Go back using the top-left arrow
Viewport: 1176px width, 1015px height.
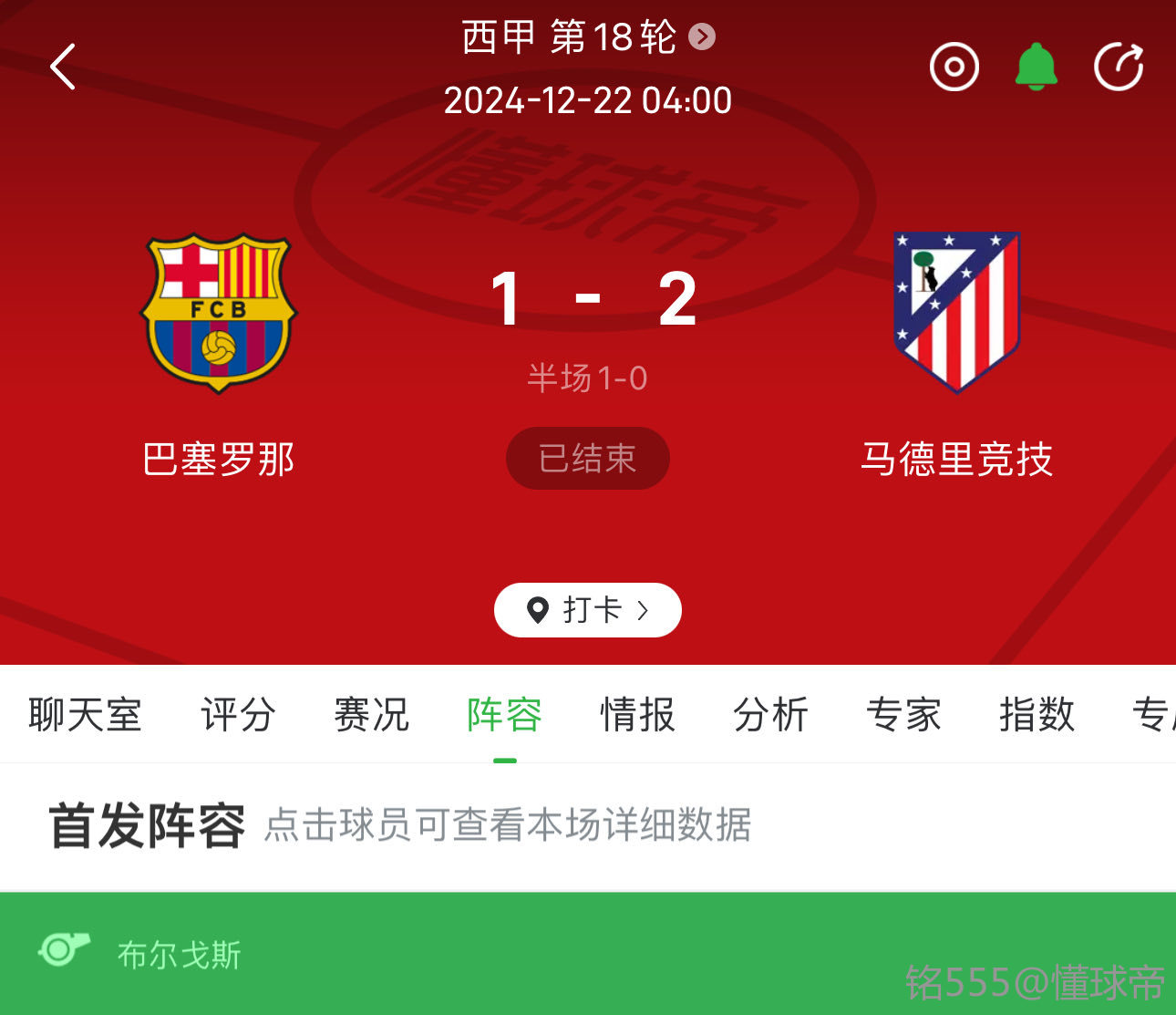pos(62,67)
